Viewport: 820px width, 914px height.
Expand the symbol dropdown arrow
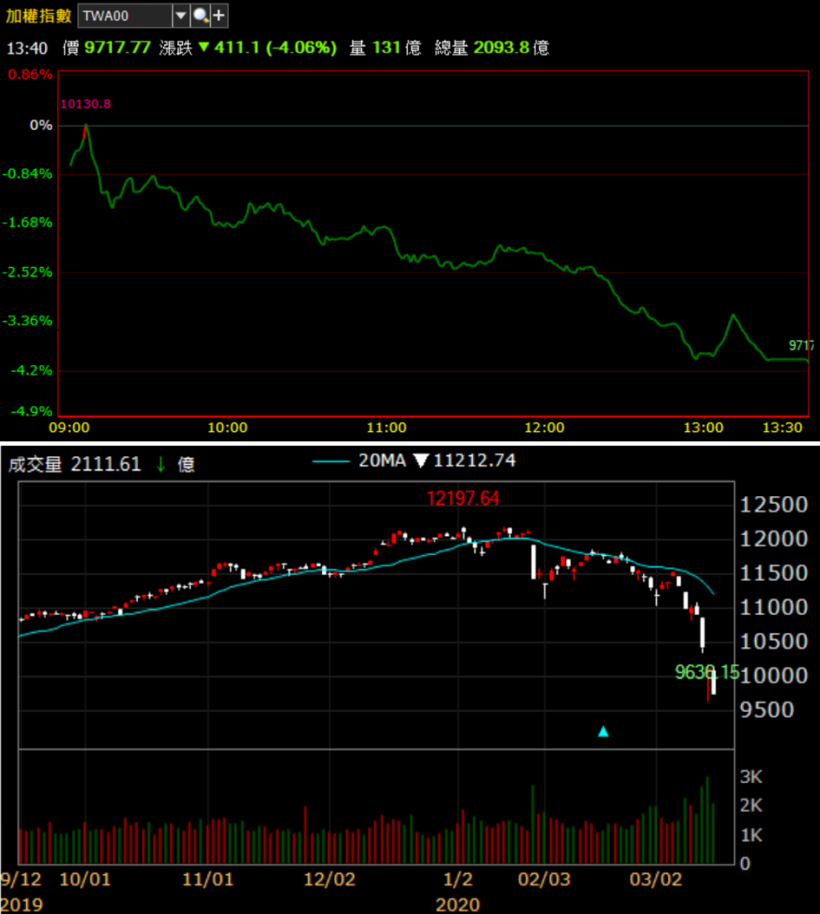[180, 16]
